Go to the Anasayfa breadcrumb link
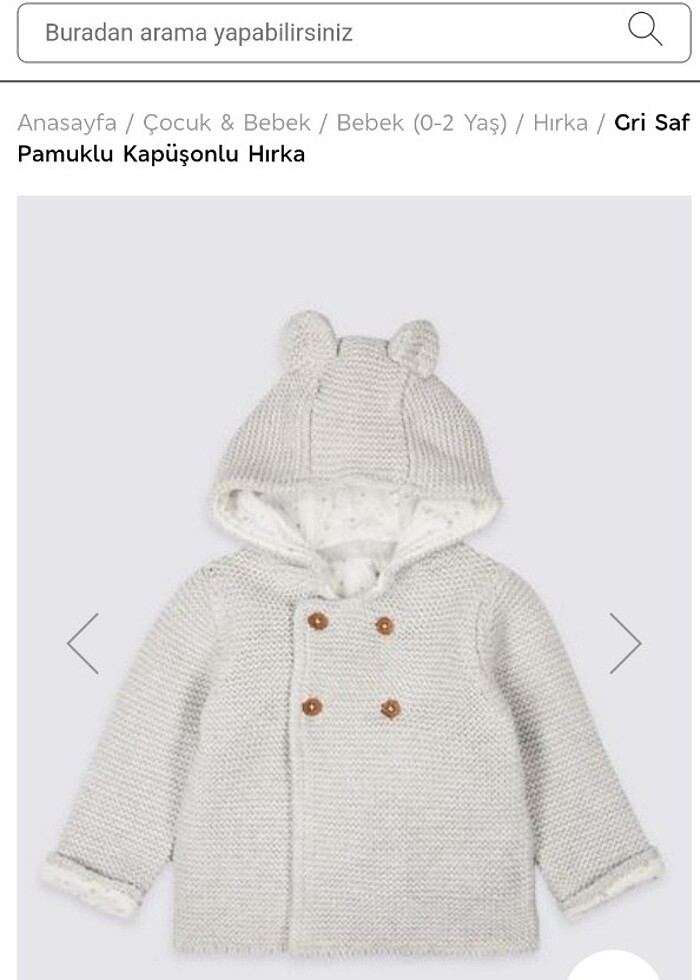The image size is (700, 980). (x=67, y=123)
